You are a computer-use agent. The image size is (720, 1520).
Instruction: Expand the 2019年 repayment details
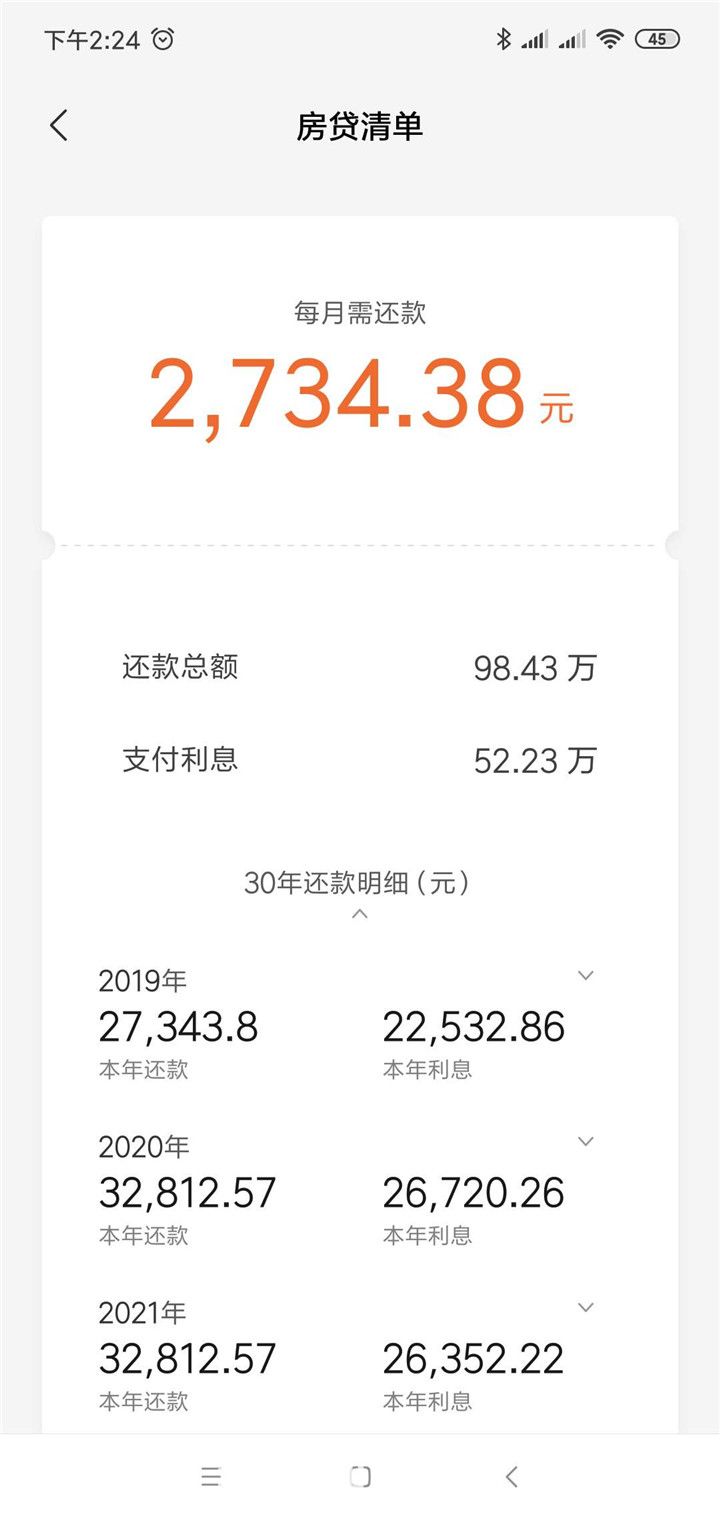(585, 975)
